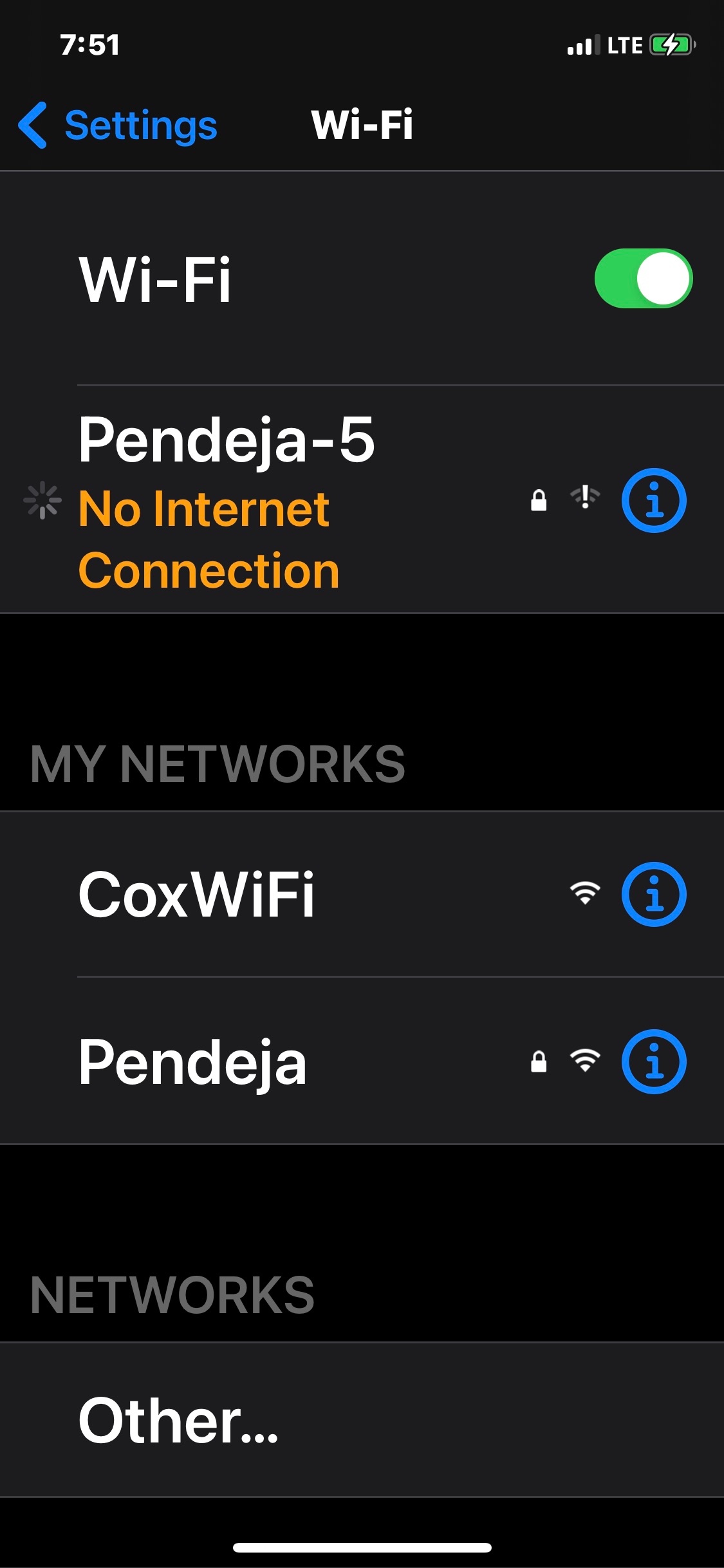Open info for Pendeja-5 network
724x1568 pixels.
653,500
